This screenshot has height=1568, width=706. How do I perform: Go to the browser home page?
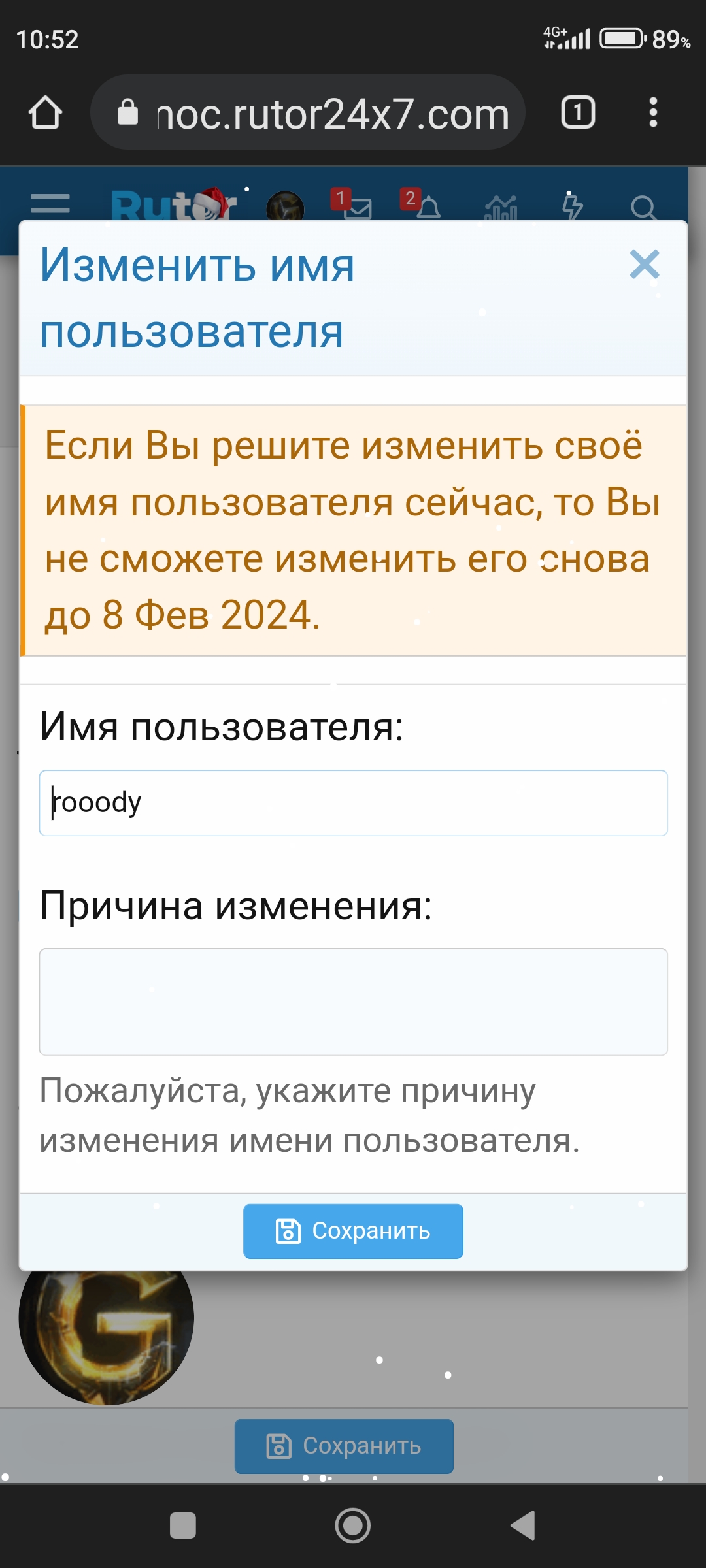tap(45, 112)
